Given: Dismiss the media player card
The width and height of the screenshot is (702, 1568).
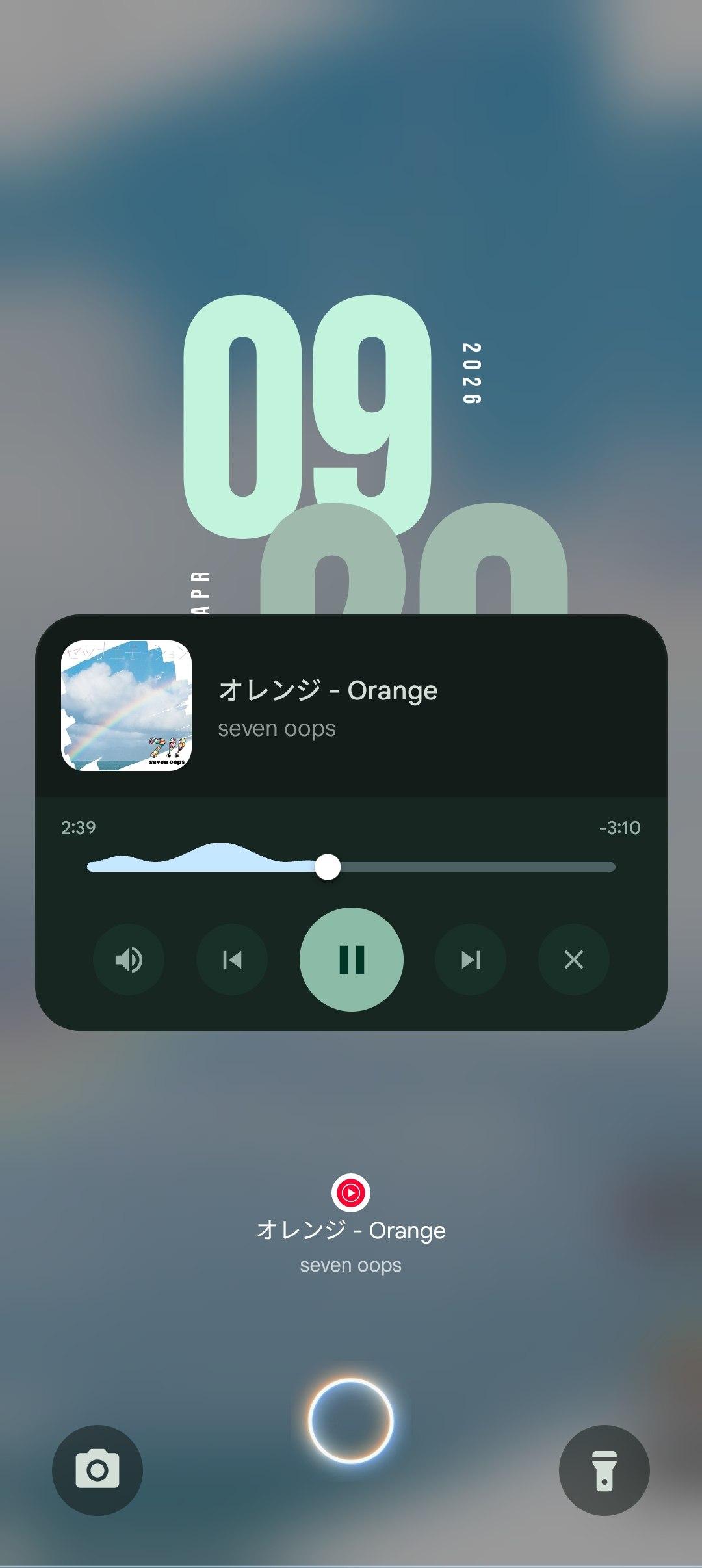Looking at the screenshot, I should click(x=573, y=960).
